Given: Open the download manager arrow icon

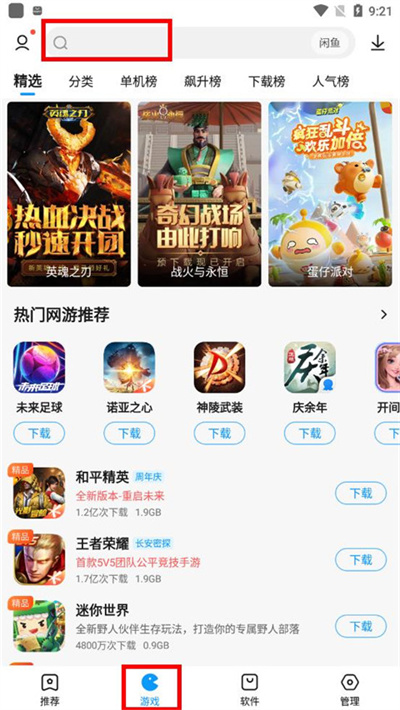Looking at the screenshot, I should point(377,43).
